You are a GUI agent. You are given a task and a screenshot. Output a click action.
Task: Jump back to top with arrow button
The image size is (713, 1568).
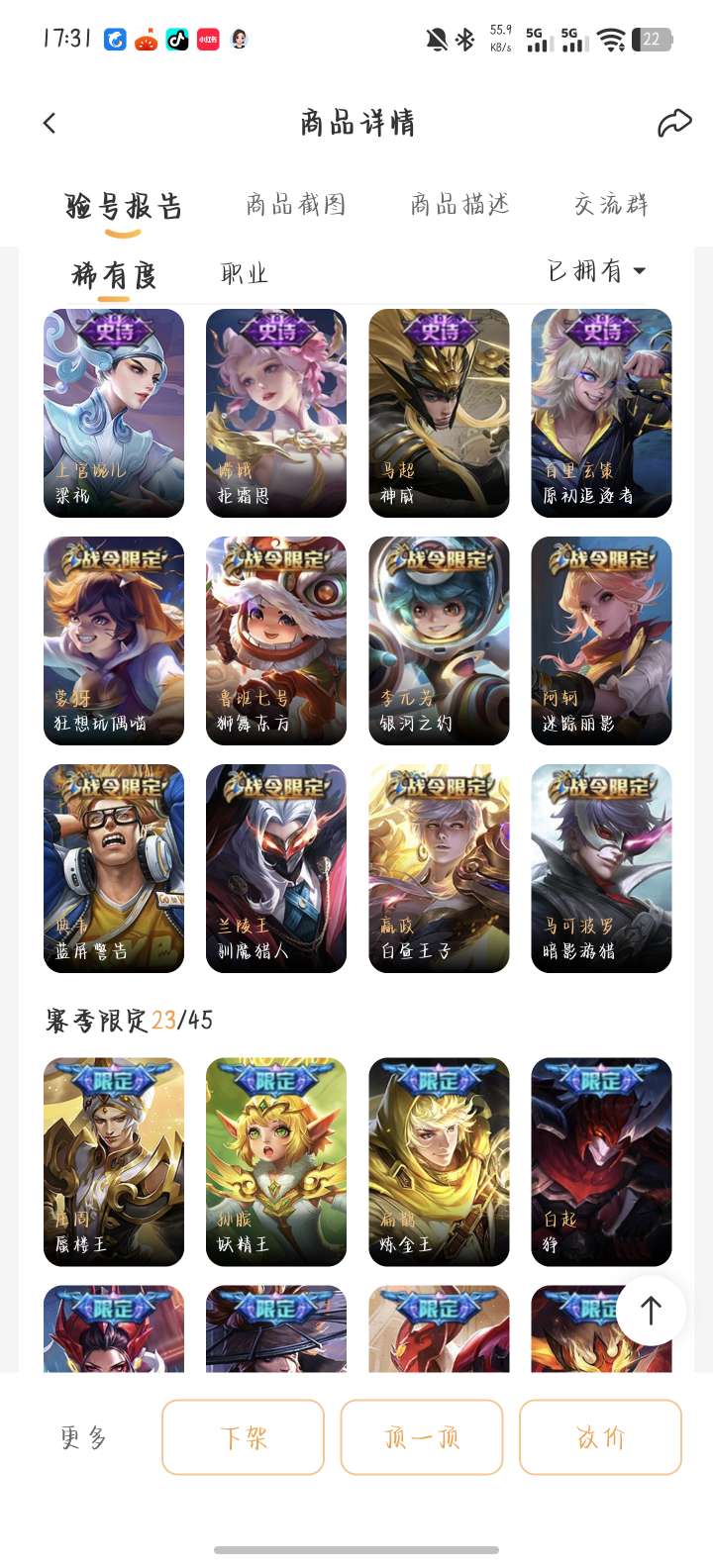pyautogui.click(x=651, y=1310)
